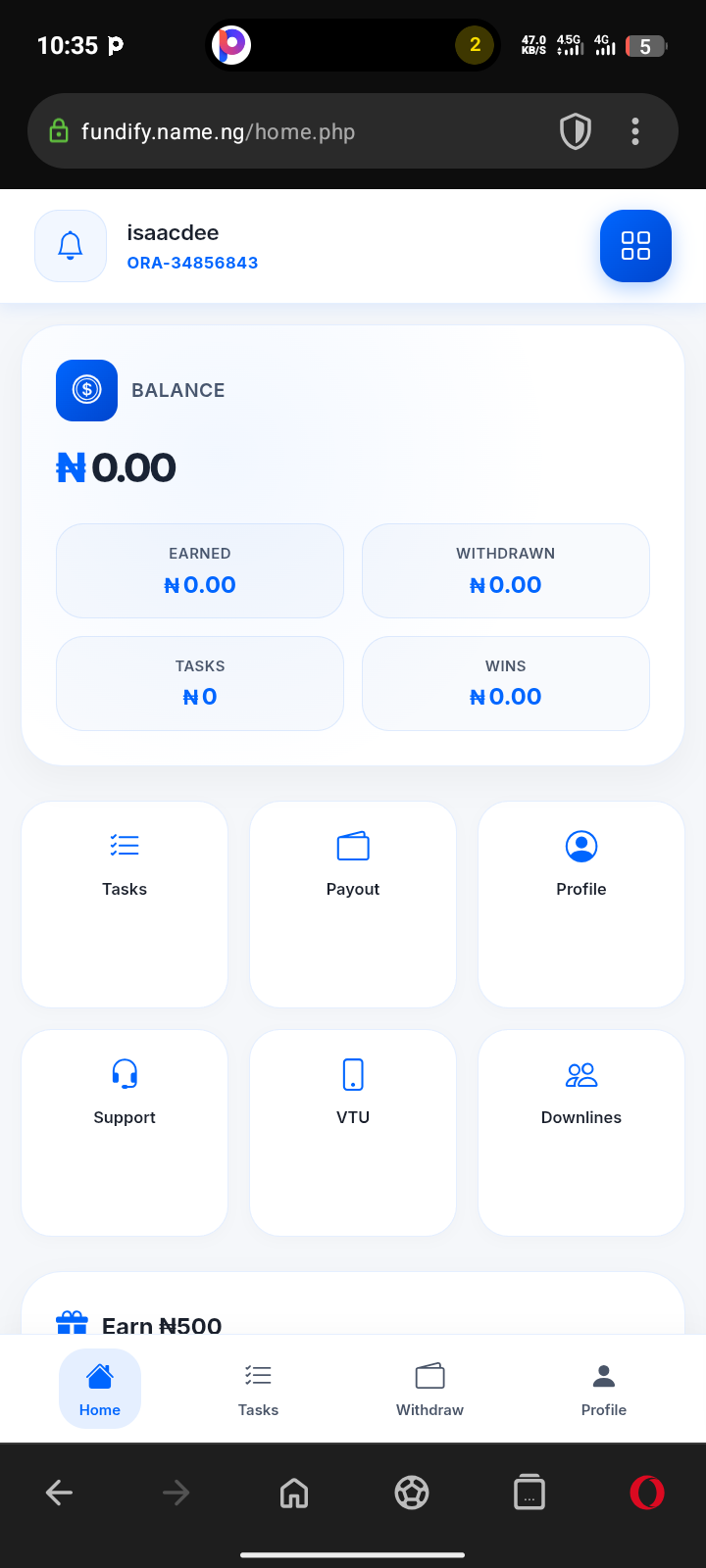This screenshot has height=1568, width=706.
Task: Open the Payout card
Action: click(x=353, y=904)
